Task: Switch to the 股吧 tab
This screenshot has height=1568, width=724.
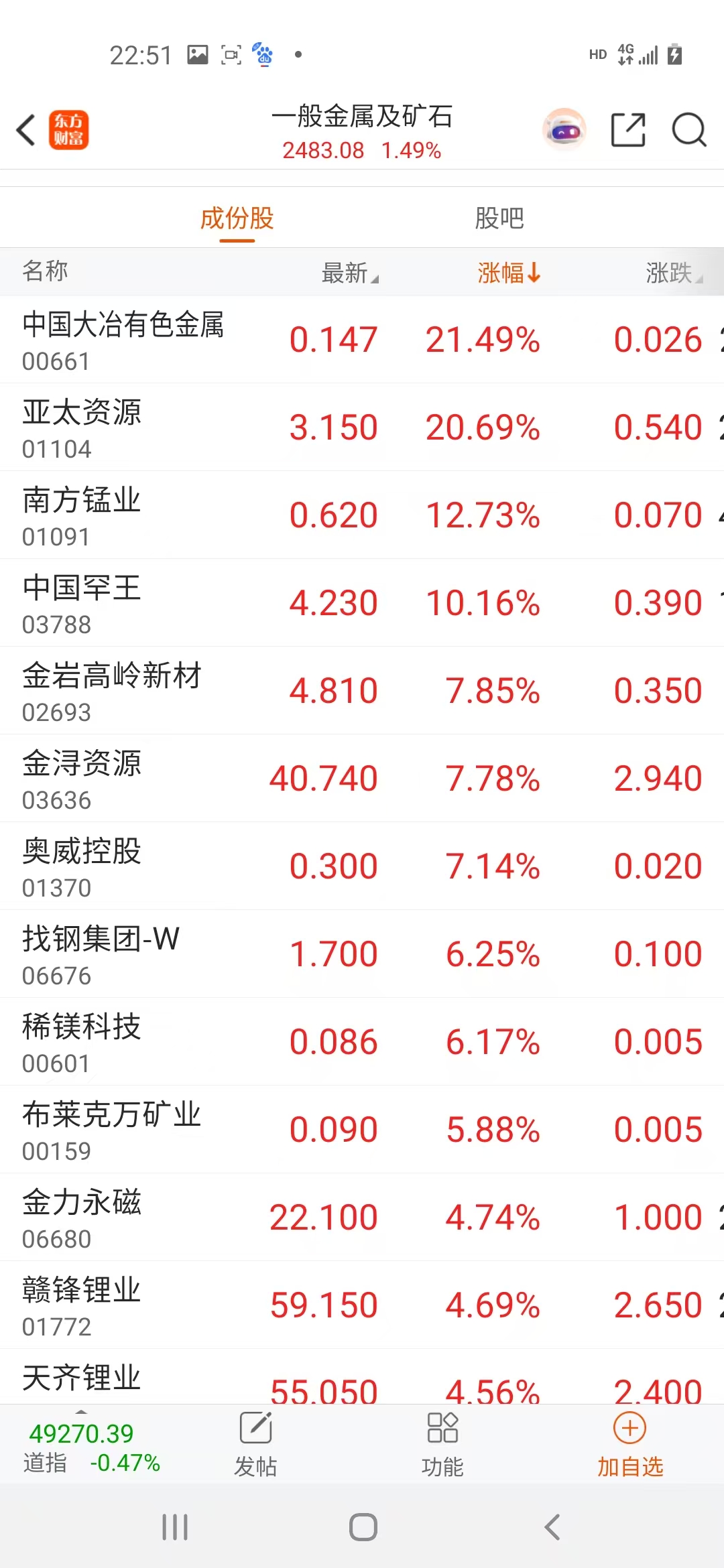Action: tap(499, 218)
